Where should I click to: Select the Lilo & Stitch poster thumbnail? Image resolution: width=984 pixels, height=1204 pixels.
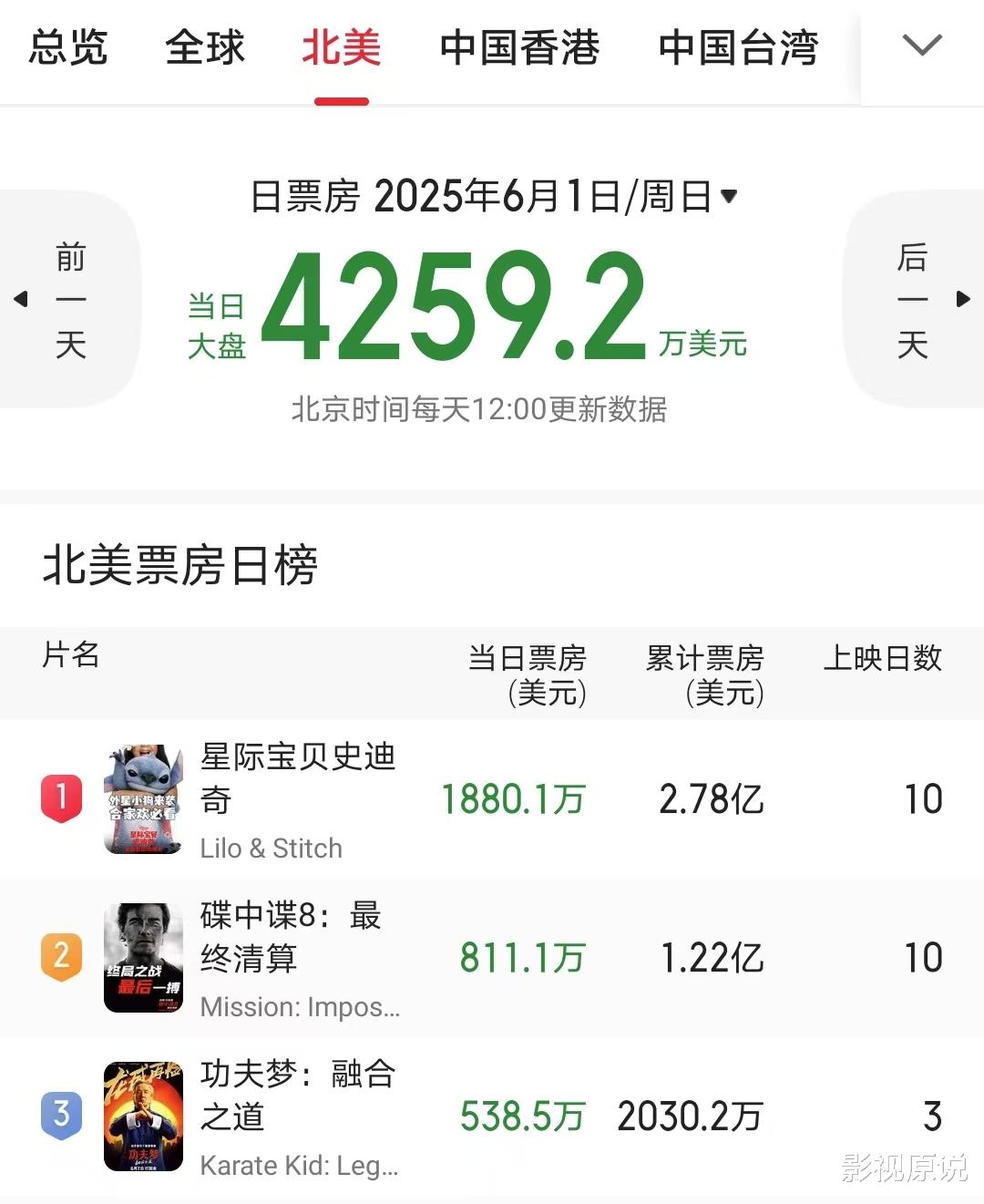tap(143, 795)
